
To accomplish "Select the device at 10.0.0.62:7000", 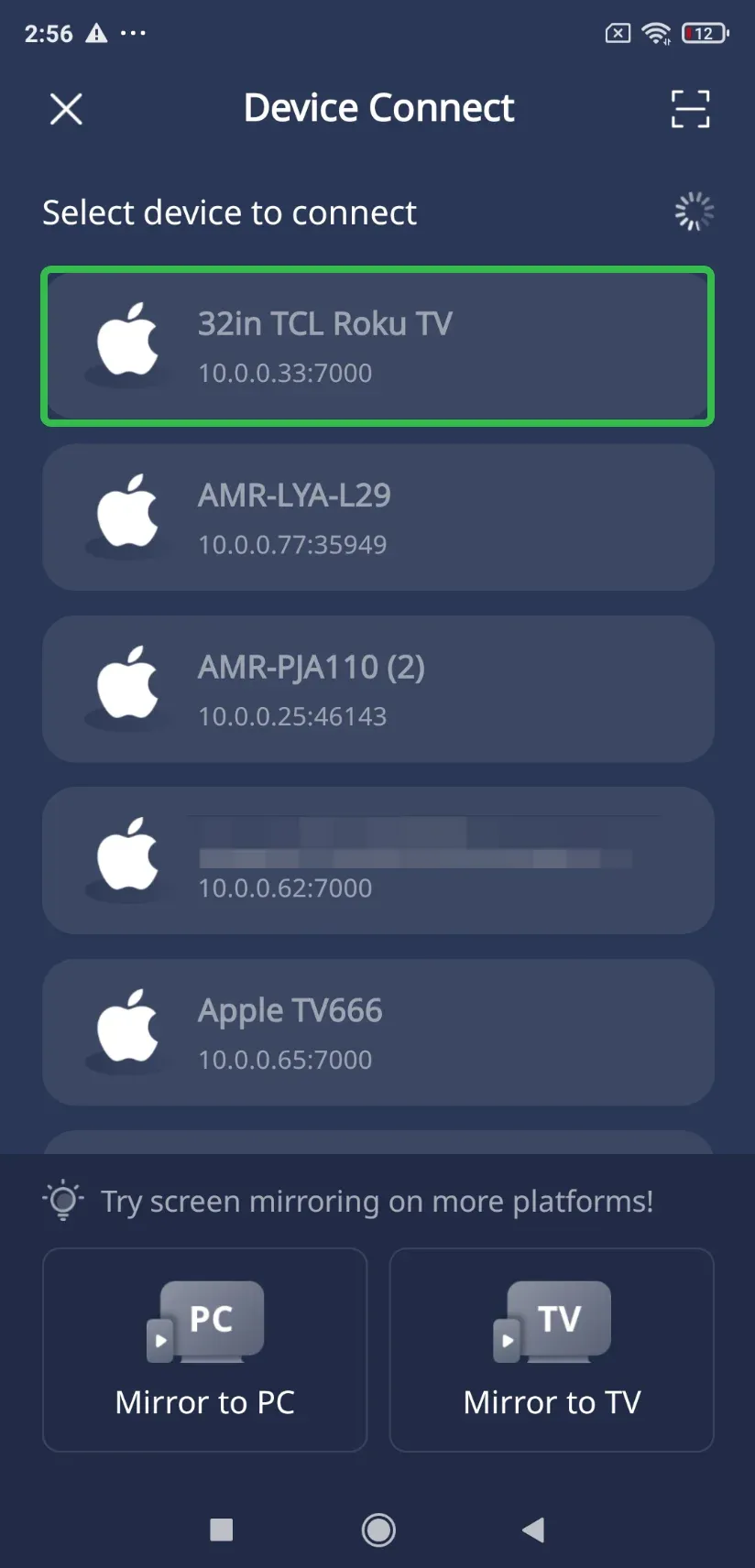I will [x=377, y=860].
